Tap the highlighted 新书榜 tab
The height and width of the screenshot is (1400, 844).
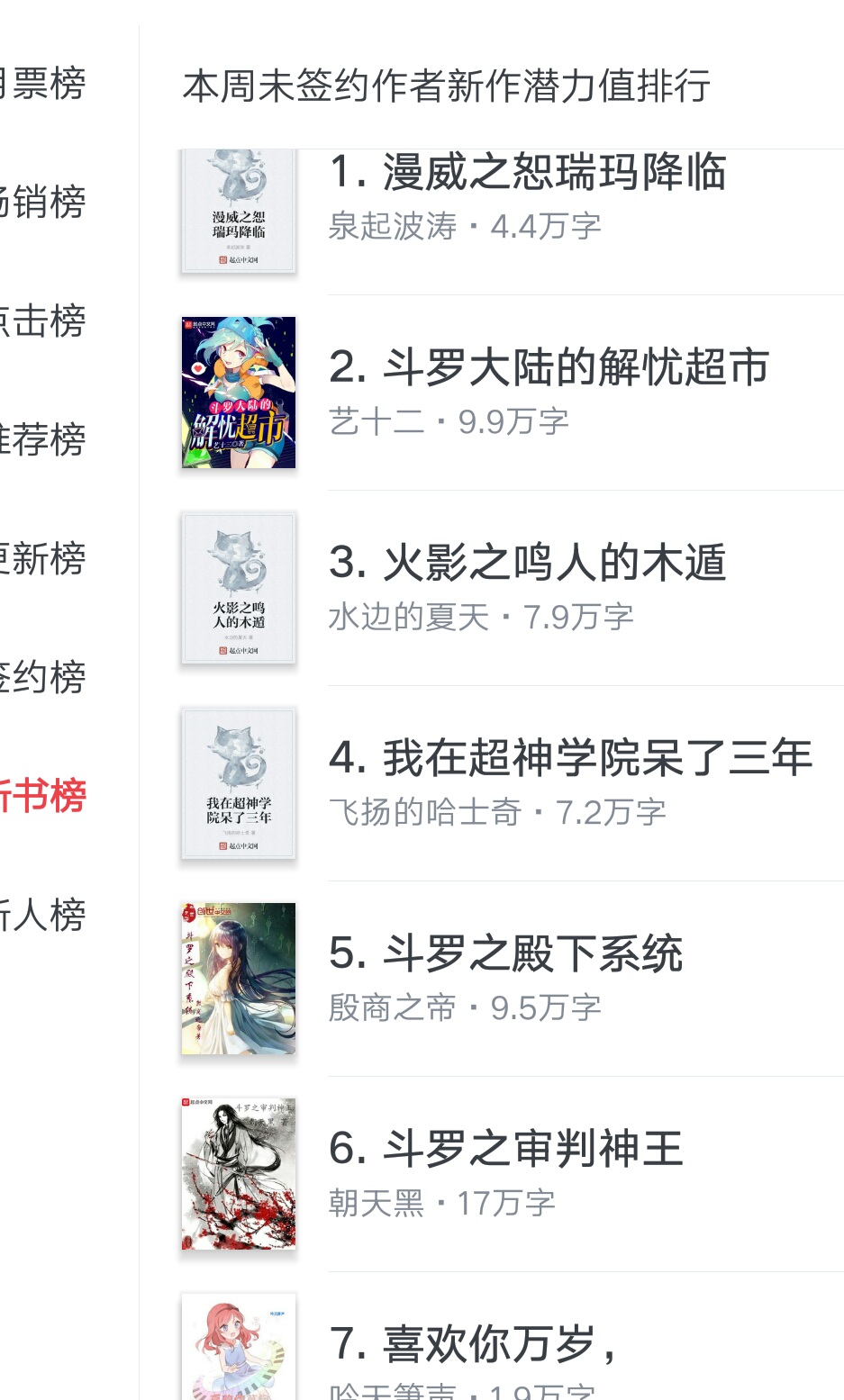coord(43,796)
